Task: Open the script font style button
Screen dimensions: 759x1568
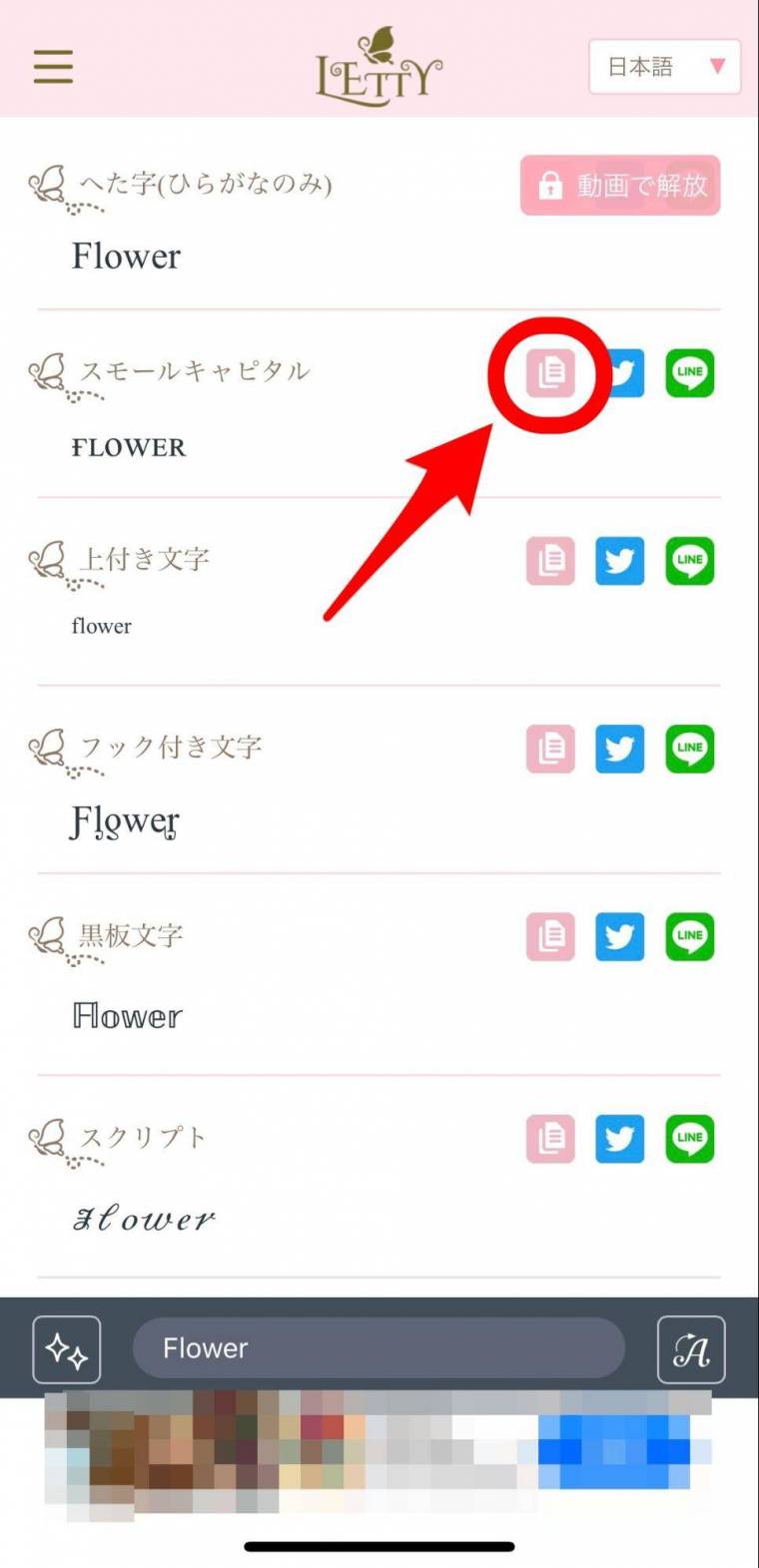Action: pos(691,1349)
